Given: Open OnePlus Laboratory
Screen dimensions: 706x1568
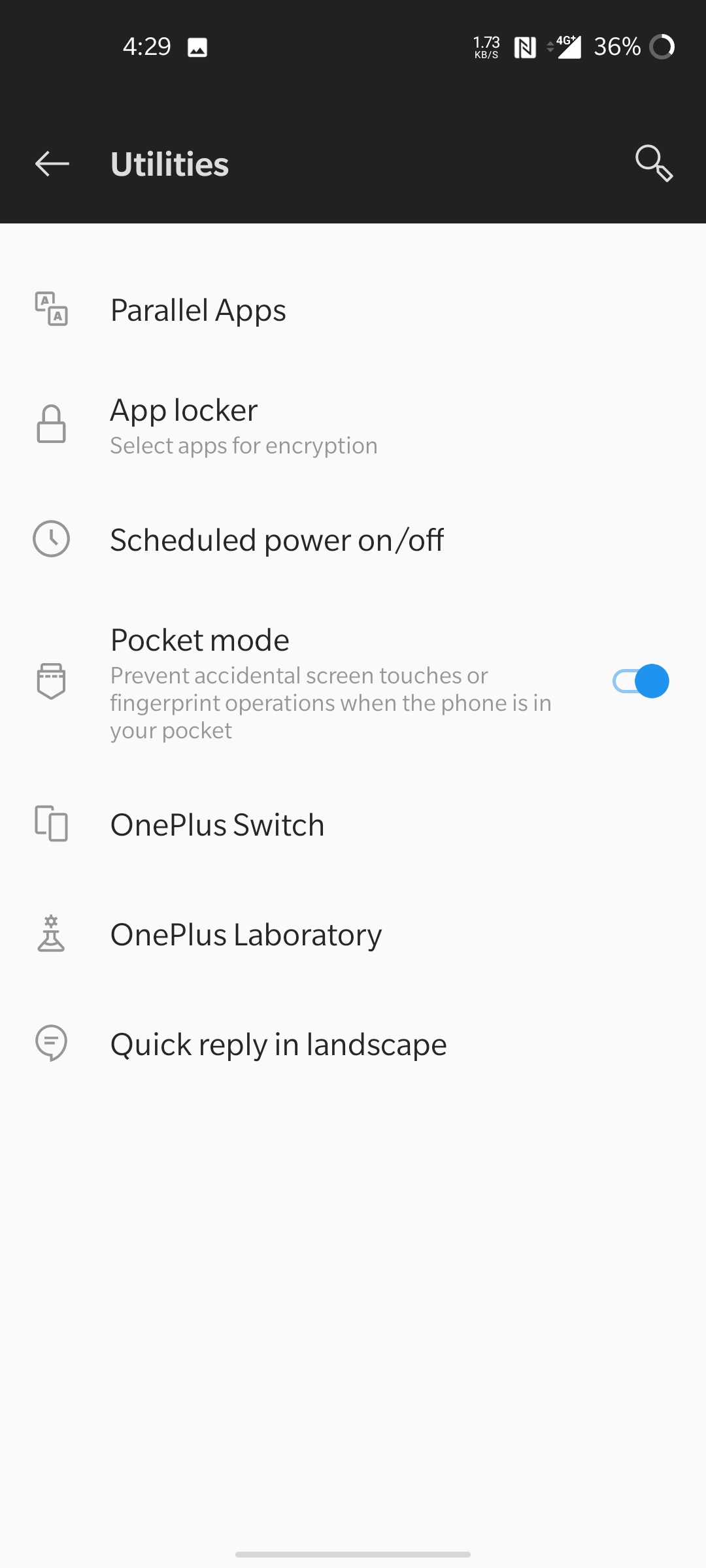Looking at the screenshot, I should (353, 934).
